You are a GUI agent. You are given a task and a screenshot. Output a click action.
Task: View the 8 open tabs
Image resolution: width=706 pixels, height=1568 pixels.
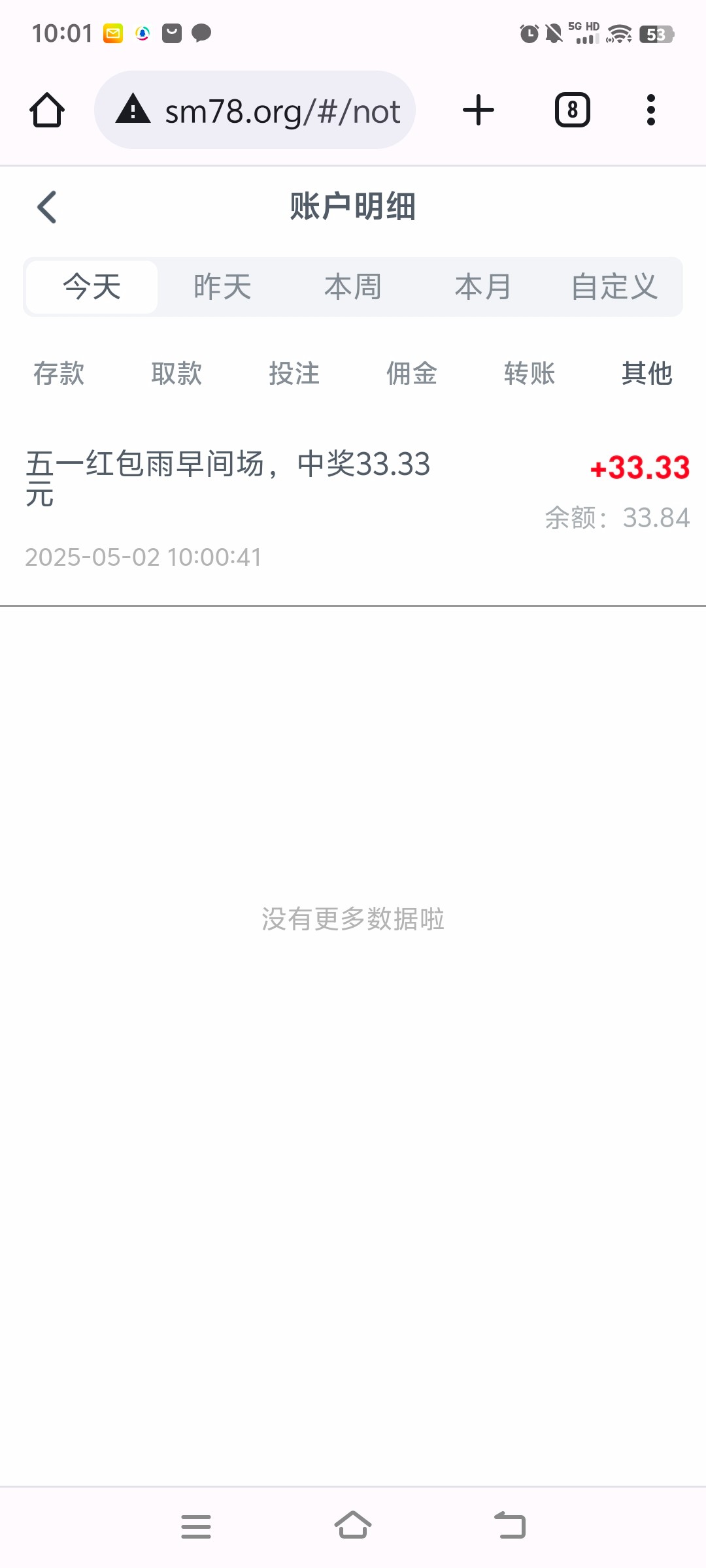573,110
